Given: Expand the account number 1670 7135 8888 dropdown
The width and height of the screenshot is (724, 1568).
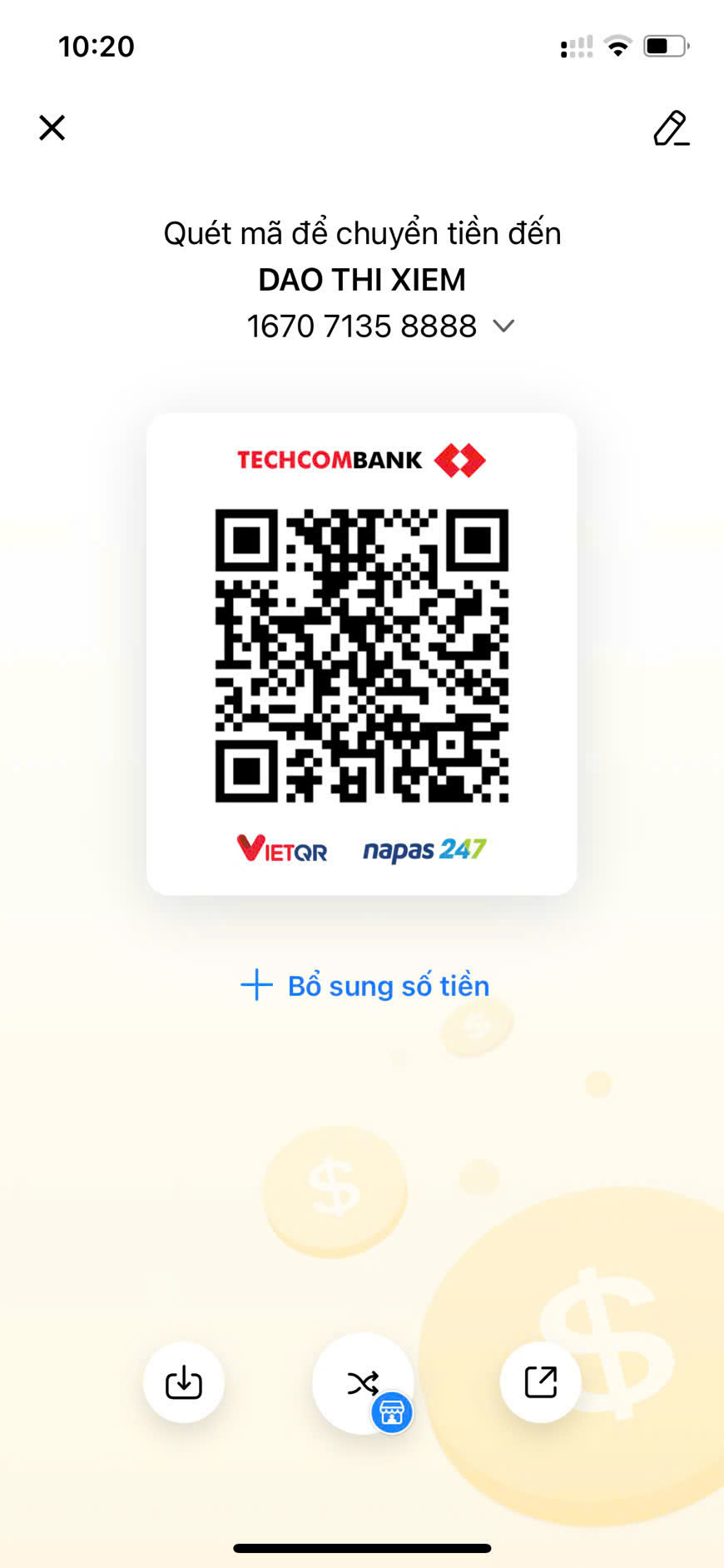Looking at the screenshot, I should [x=503, y=326].
